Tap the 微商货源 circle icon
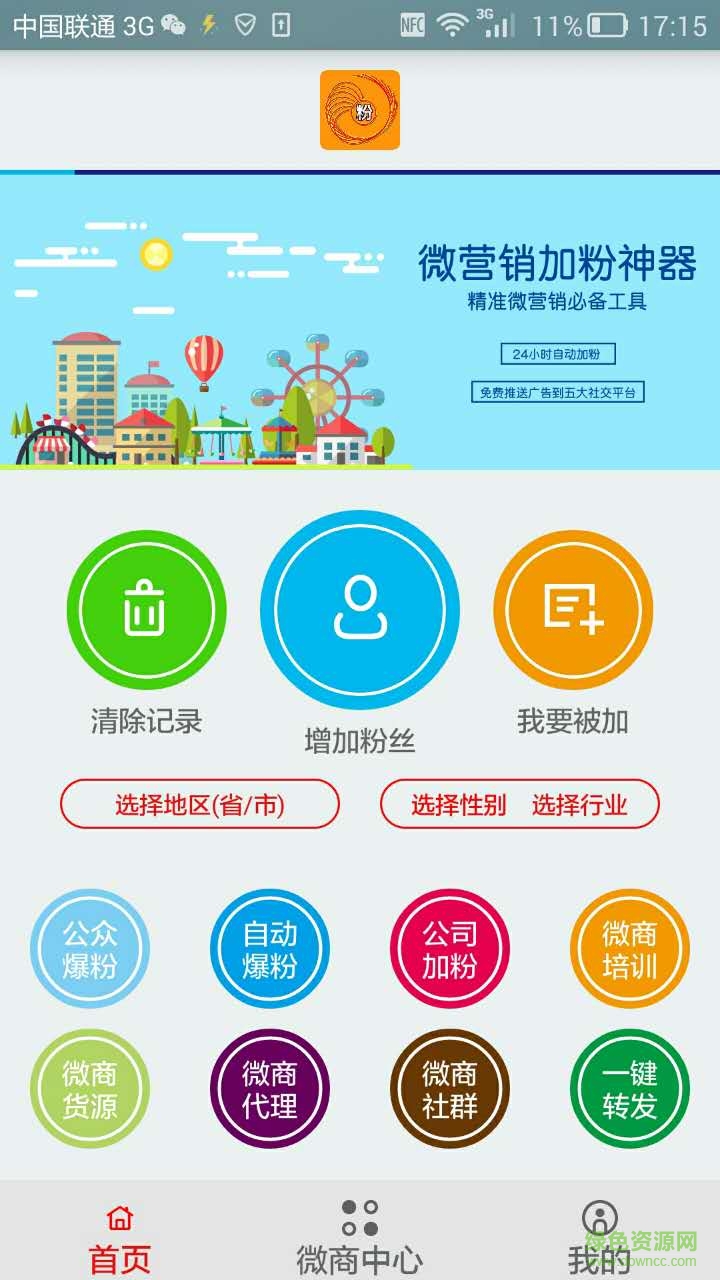This screenshot has width=720, height=1280. (90, 1090)
